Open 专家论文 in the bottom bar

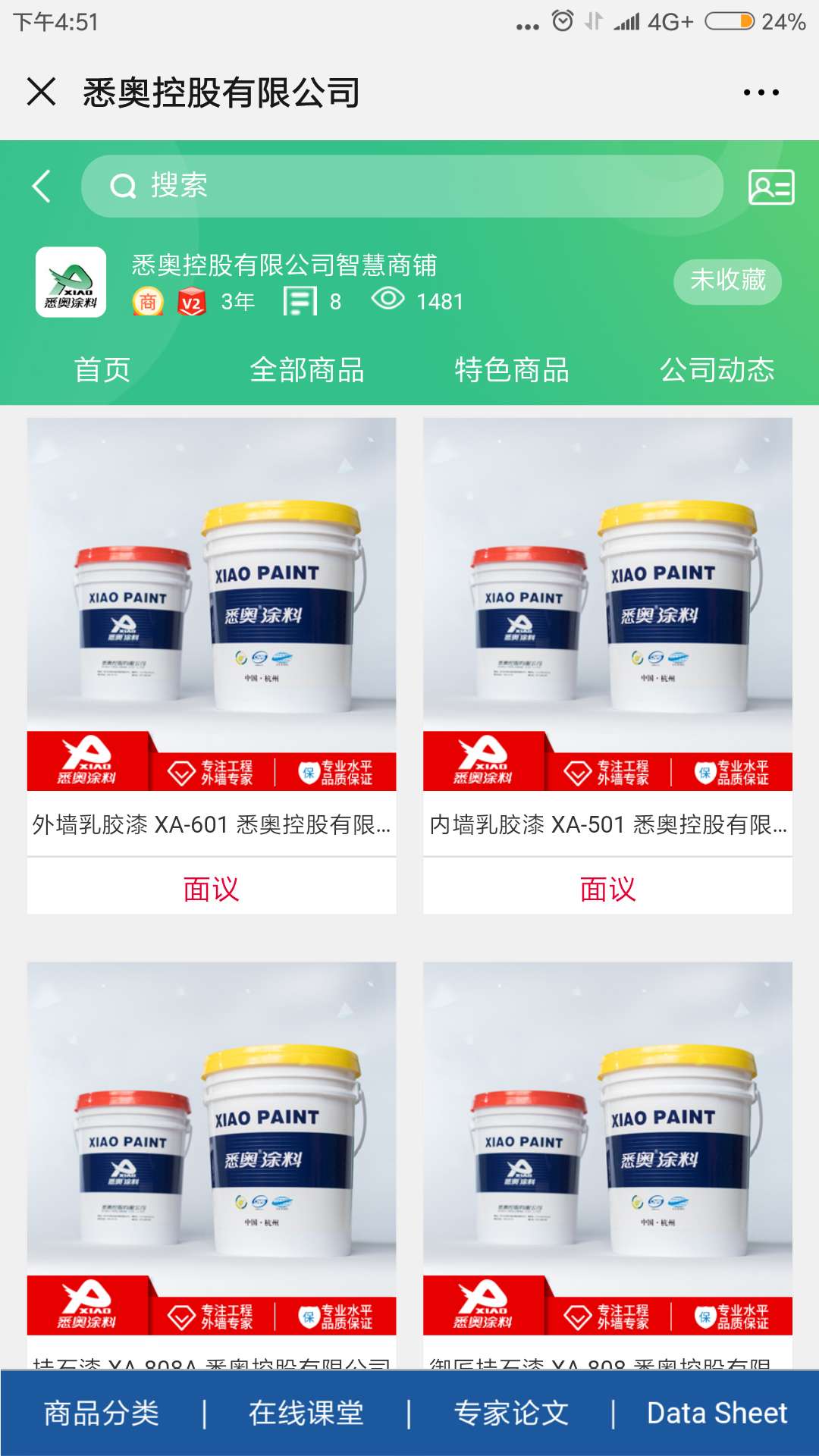(511, 1414)
